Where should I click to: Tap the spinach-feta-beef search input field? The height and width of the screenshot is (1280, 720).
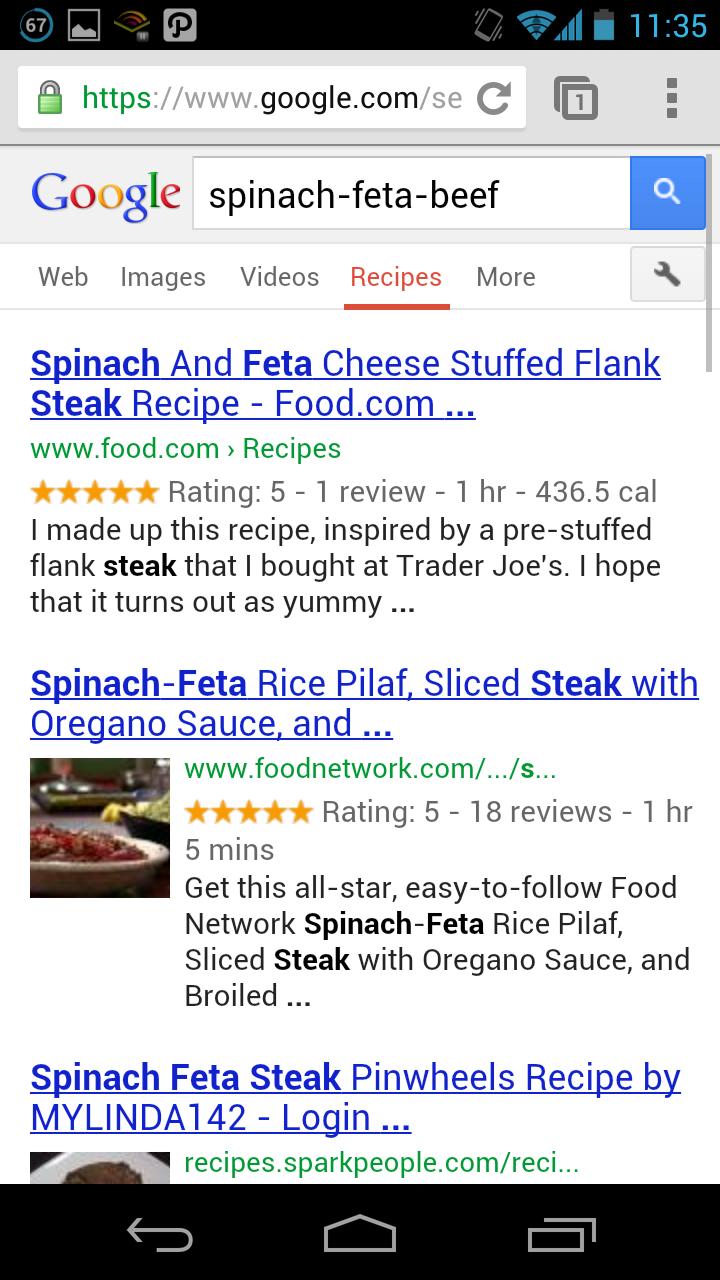pyautogui.click(x=400, y=193)
